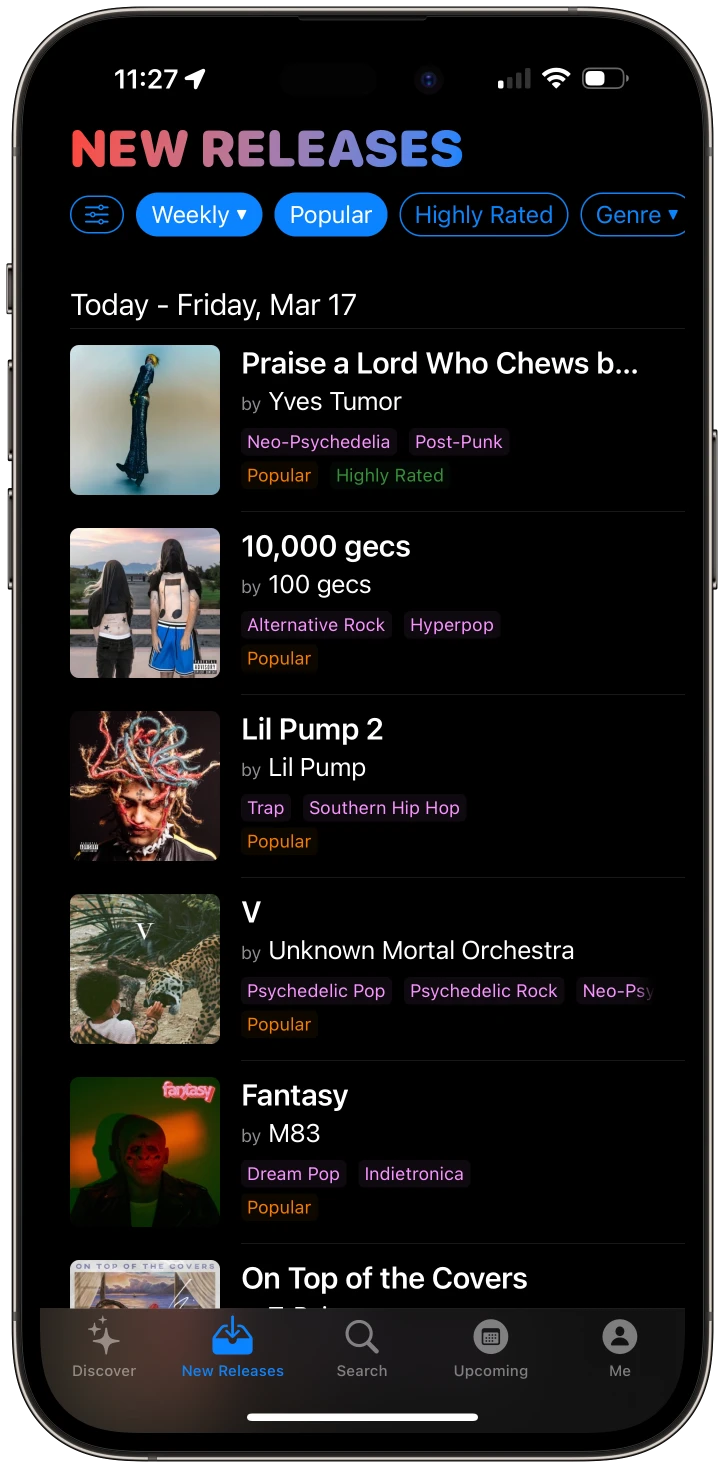Open the album 10,000 gecs
This screenshot has height=1468, width=725.
click(326, 547)
